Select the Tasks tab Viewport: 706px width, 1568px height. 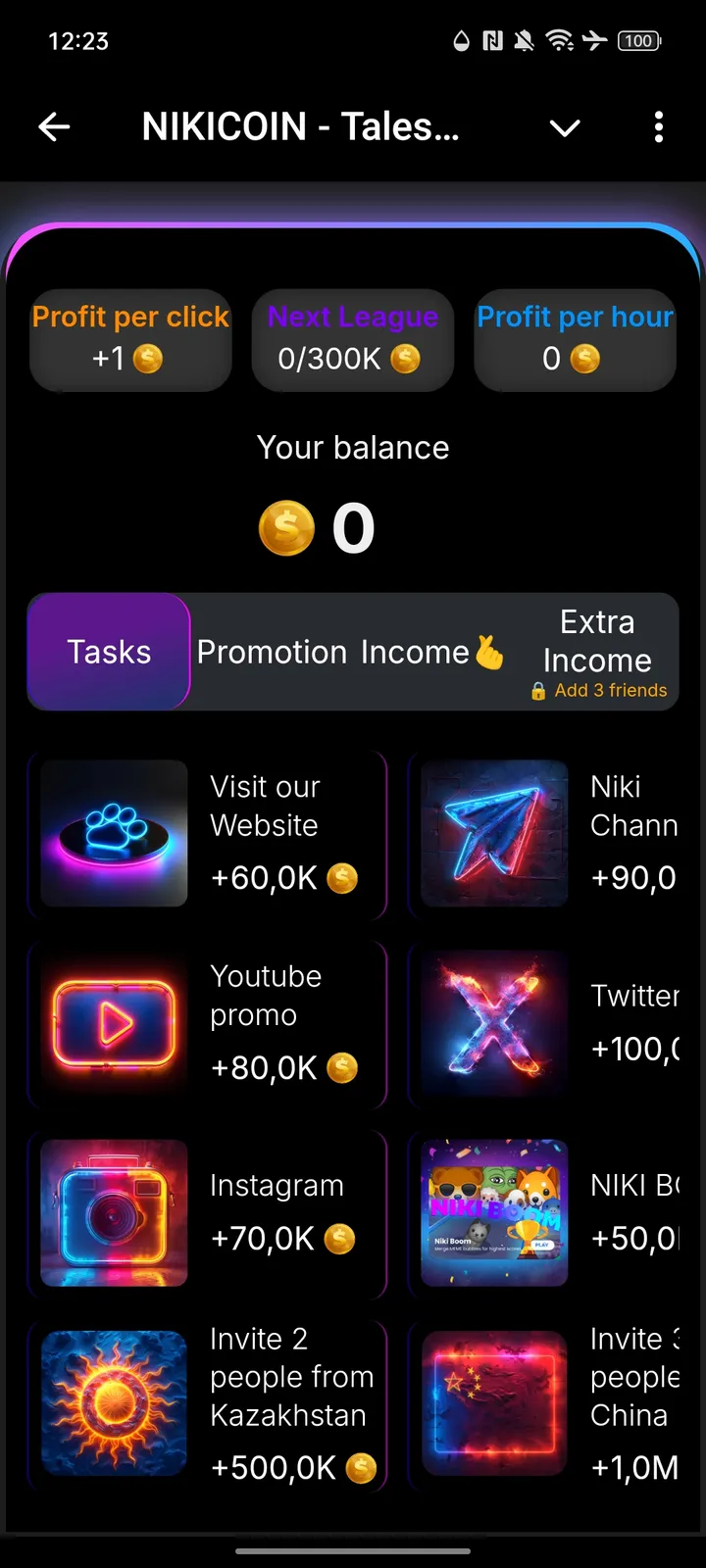(109, 651)
